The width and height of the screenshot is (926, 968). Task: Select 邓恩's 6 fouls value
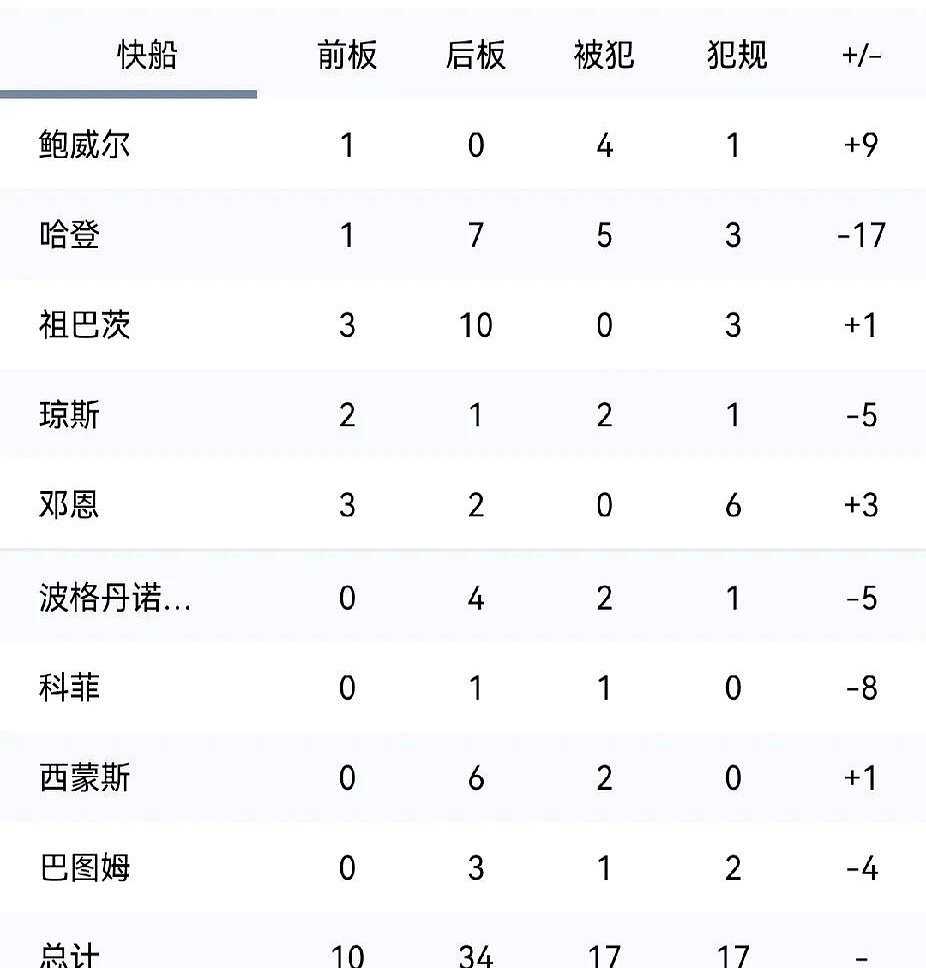[x=734, y=506]
